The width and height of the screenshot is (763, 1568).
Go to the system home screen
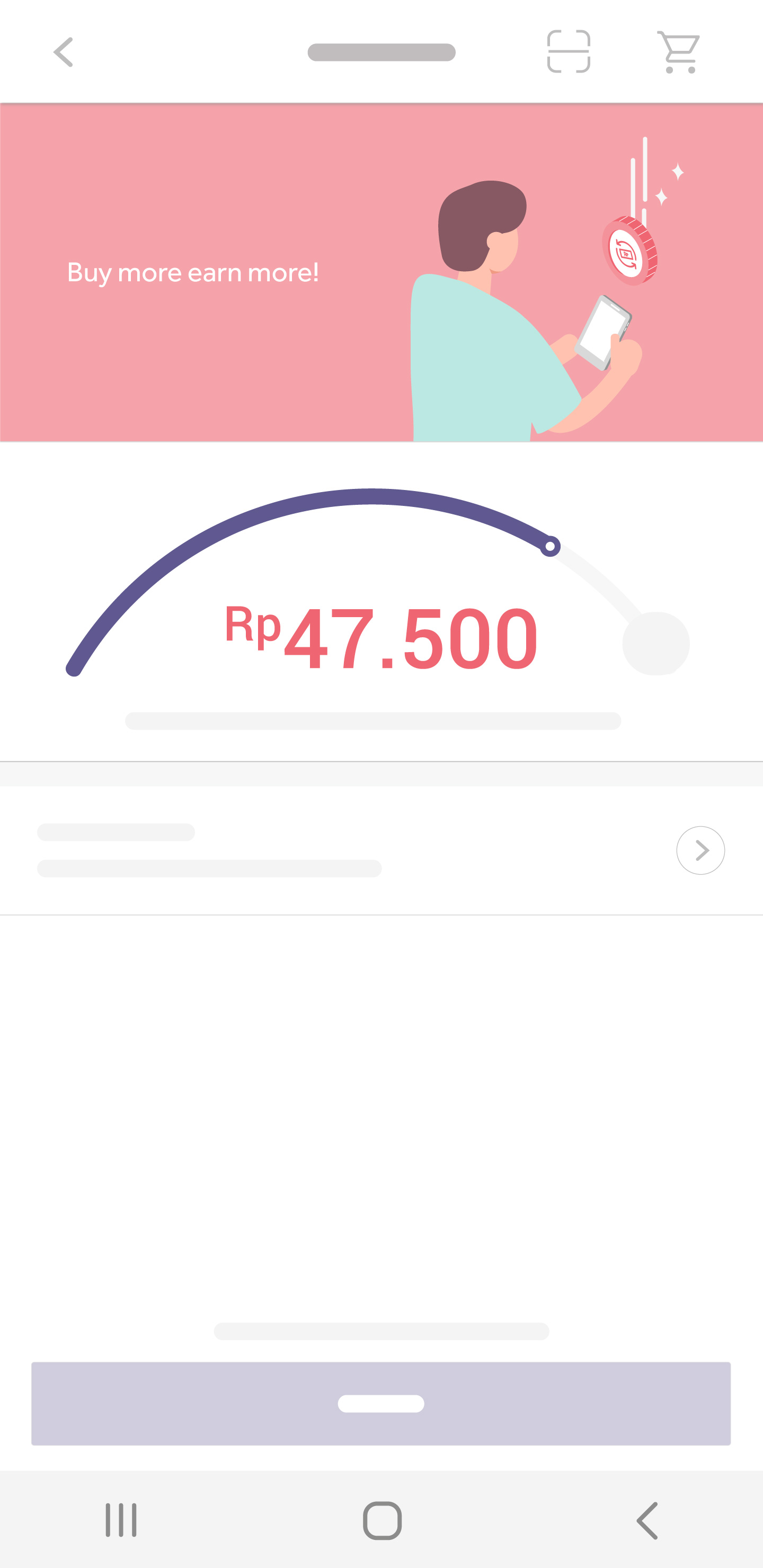click(382, 1520)
